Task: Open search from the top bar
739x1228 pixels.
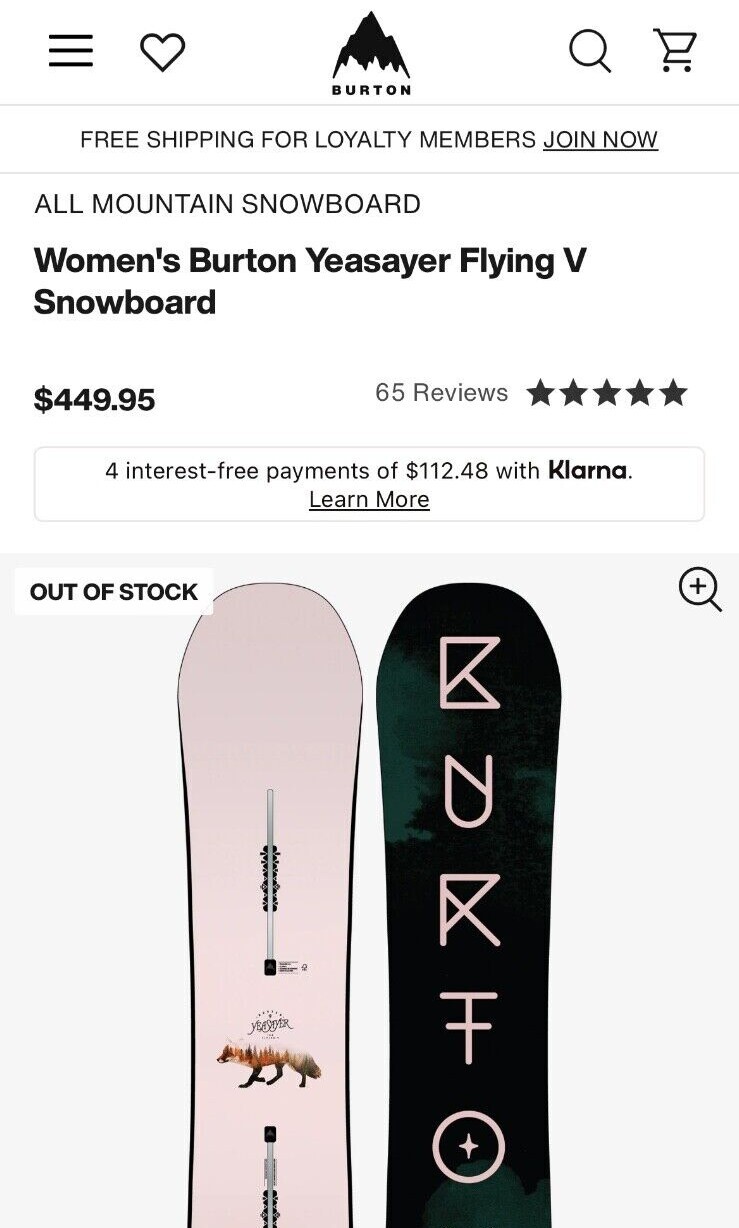Action: (590, 52)
